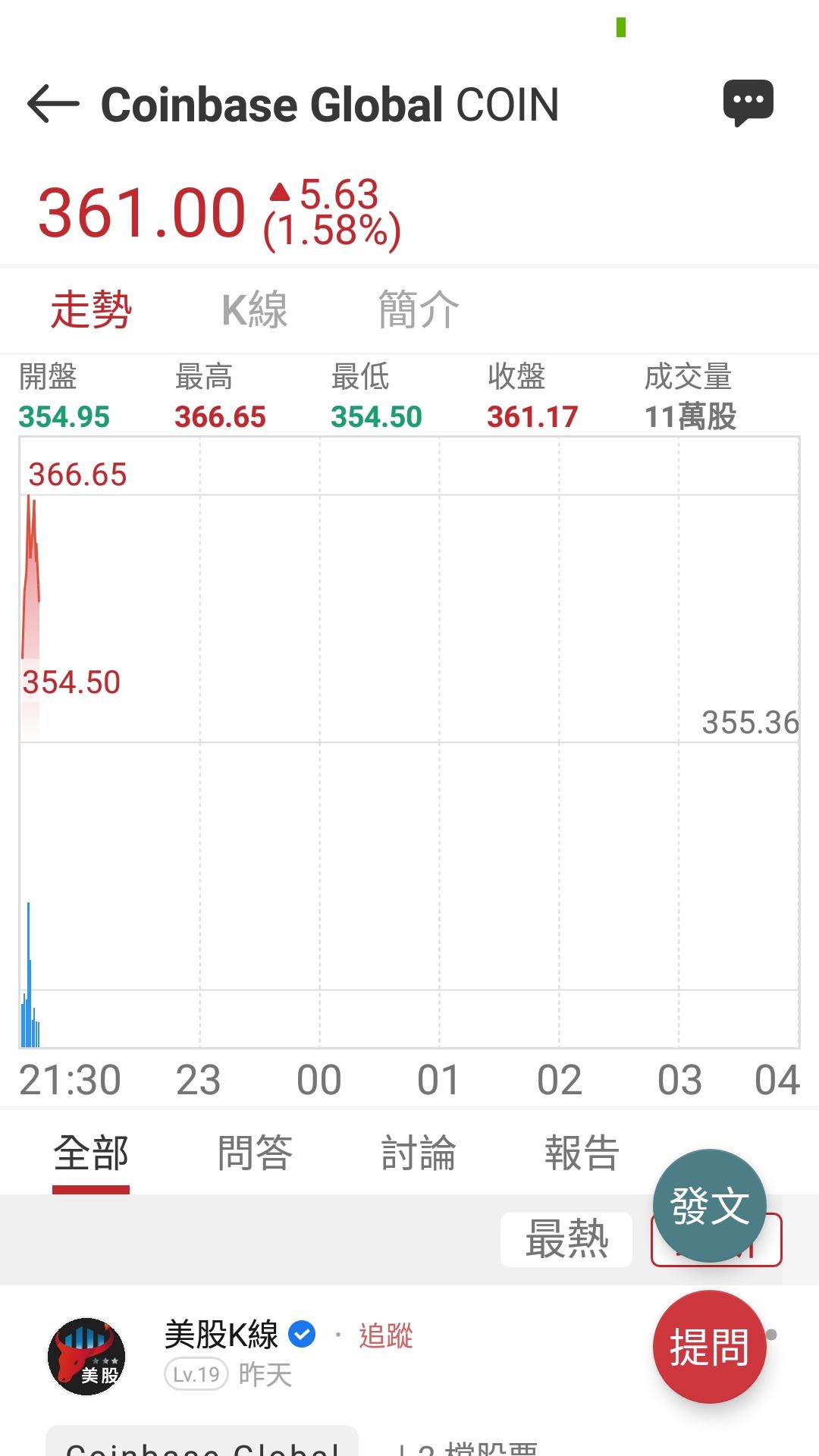Open the 討論 discussion tab
This screenshot has width=819, height=1456.
click(x=419, y=1153)
